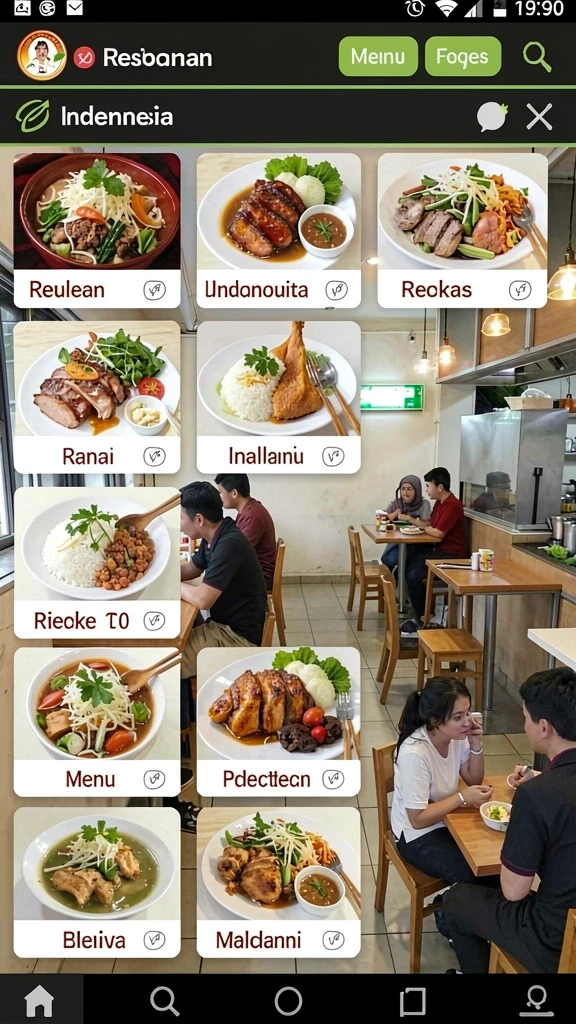
Task: View the Pdecttecn dish card
Action: click(x=279, y=722)
